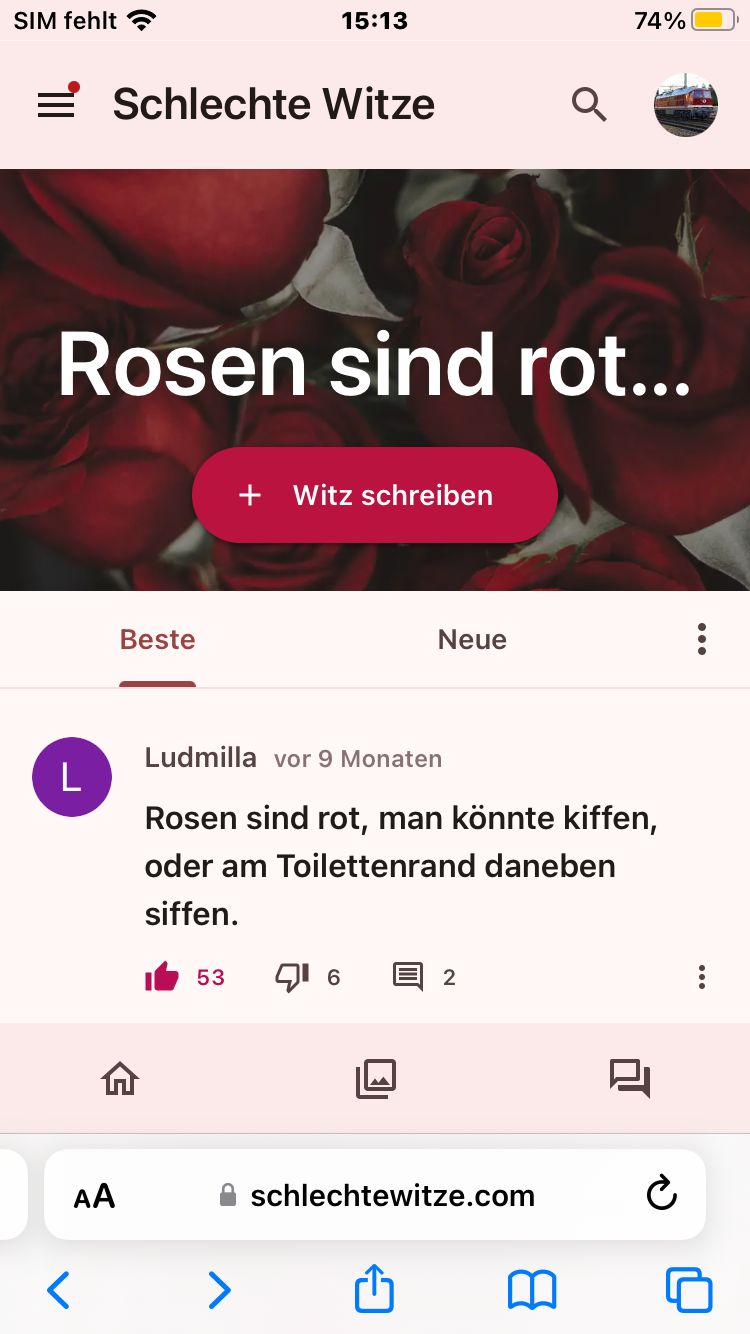Open the comments on Ludmilla's joke
Viewport: 750px width, 1334px height.
click(x=408, y=977)
